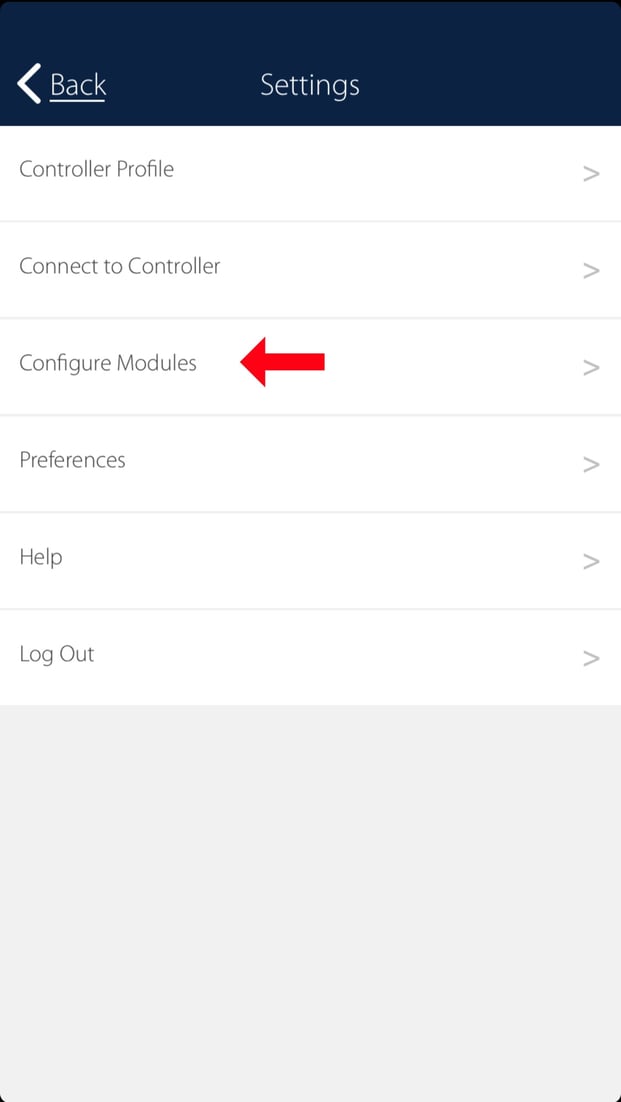This screenshot has height=1102, width=621.
Task: Open the Help section
Action: (x=310, y=561)
